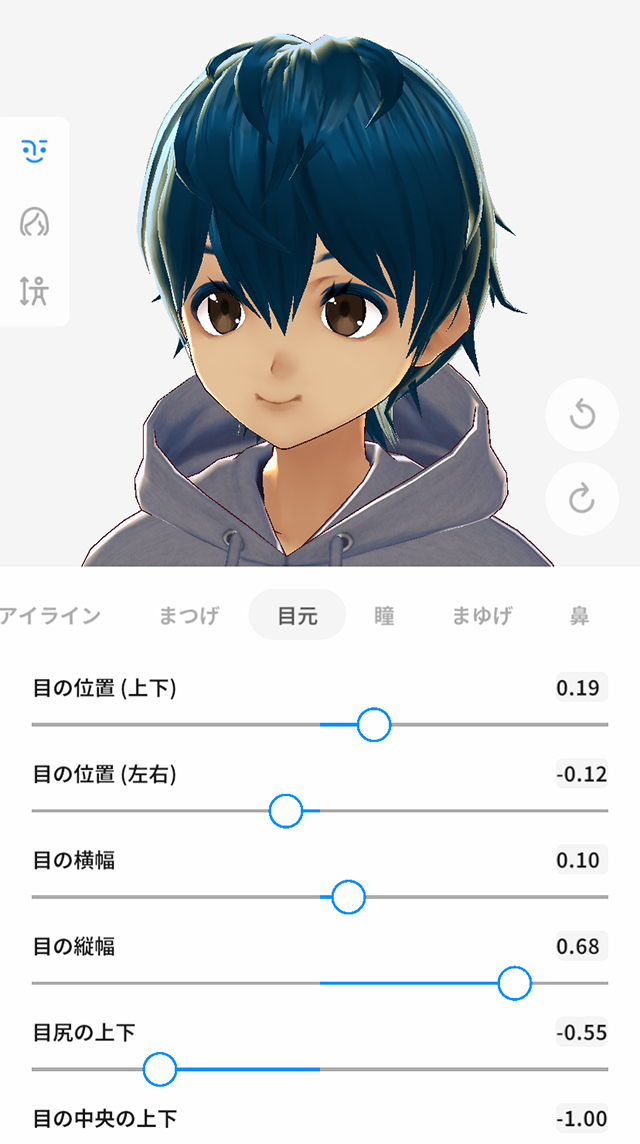
Task: Undo the last change
Action: 582,415
